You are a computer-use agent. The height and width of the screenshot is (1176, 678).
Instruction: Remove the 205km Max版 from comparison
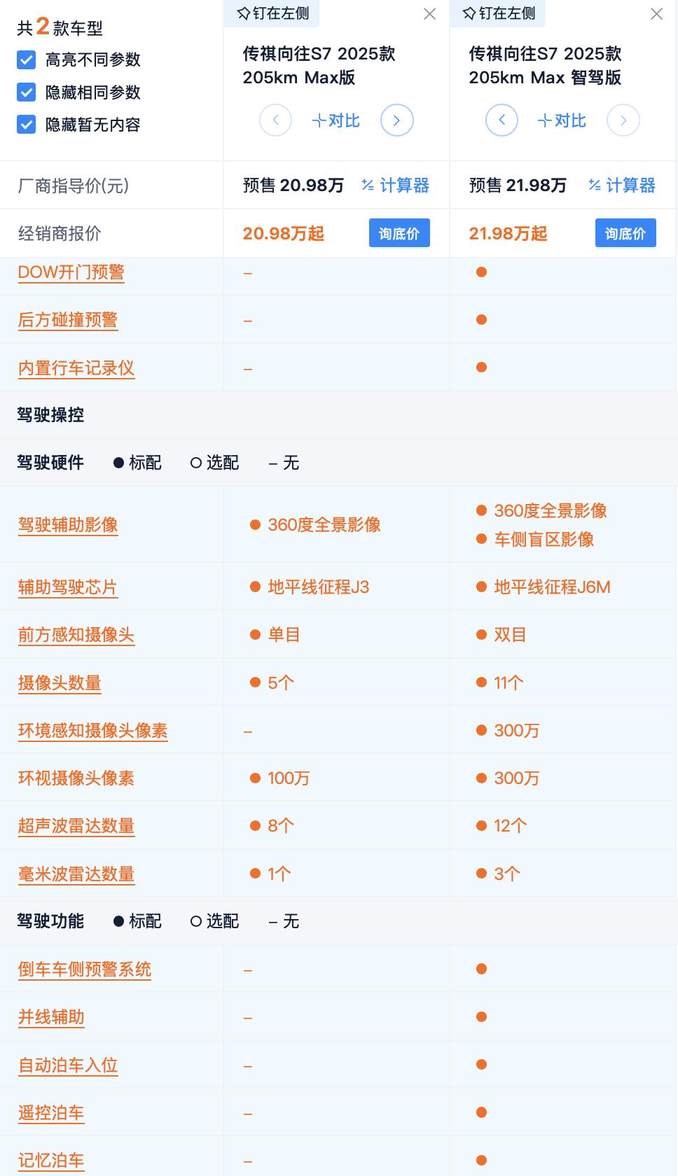tap(430, 14)
